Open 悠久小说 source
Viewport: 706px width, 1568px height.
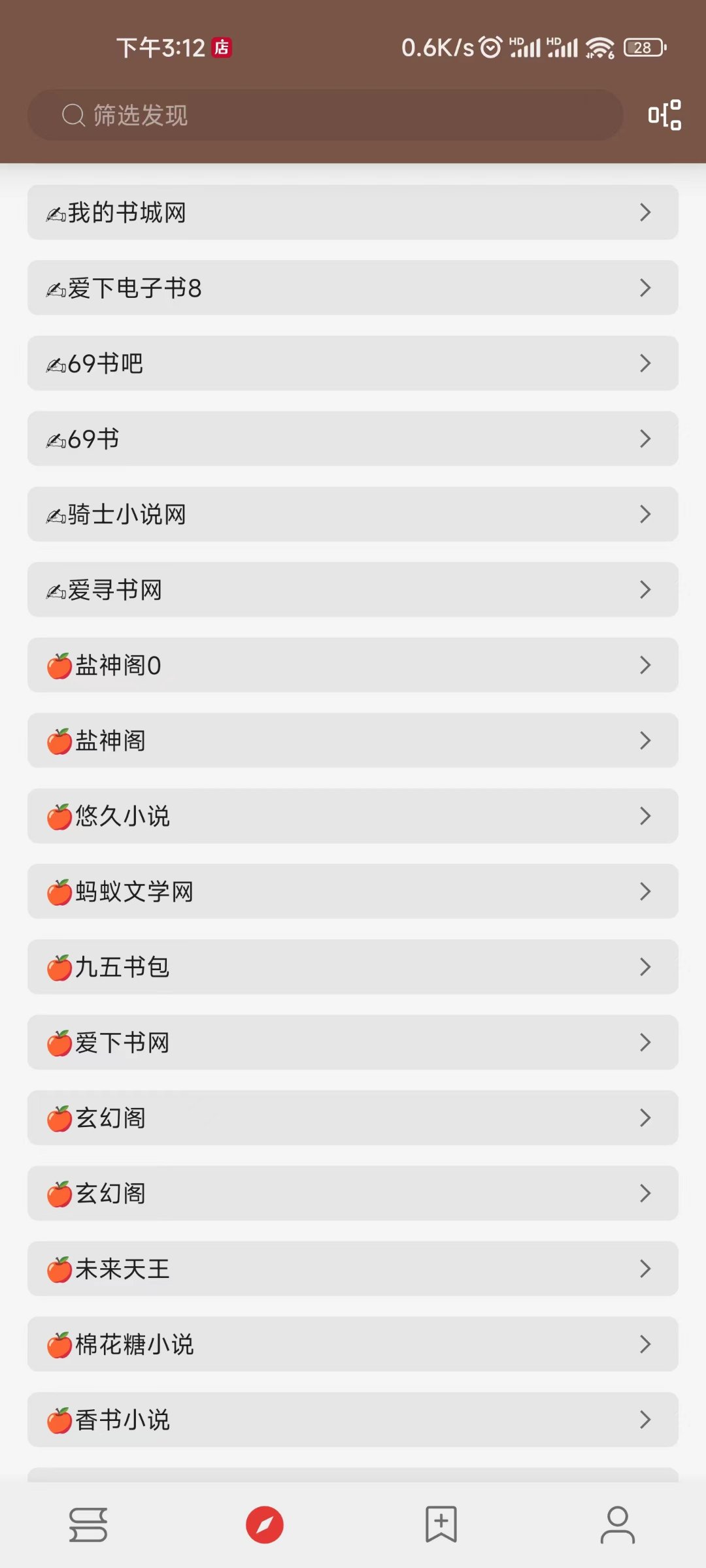tap(352, 816)
